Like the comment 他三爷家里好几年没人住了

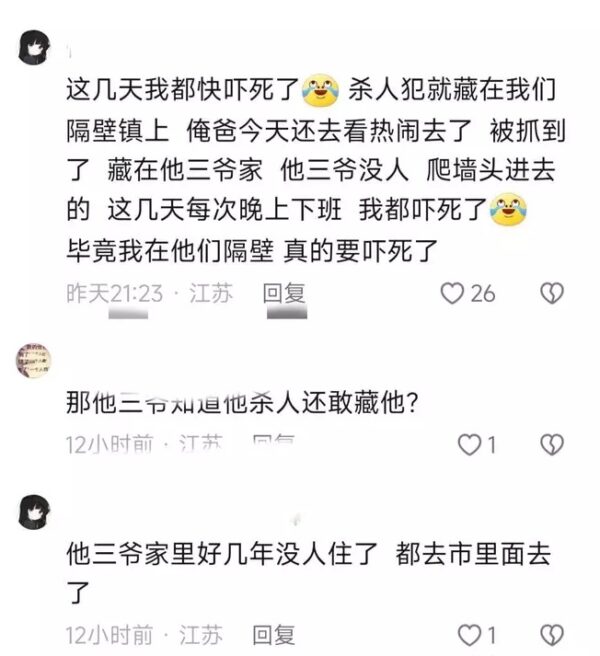coord(469,634)
